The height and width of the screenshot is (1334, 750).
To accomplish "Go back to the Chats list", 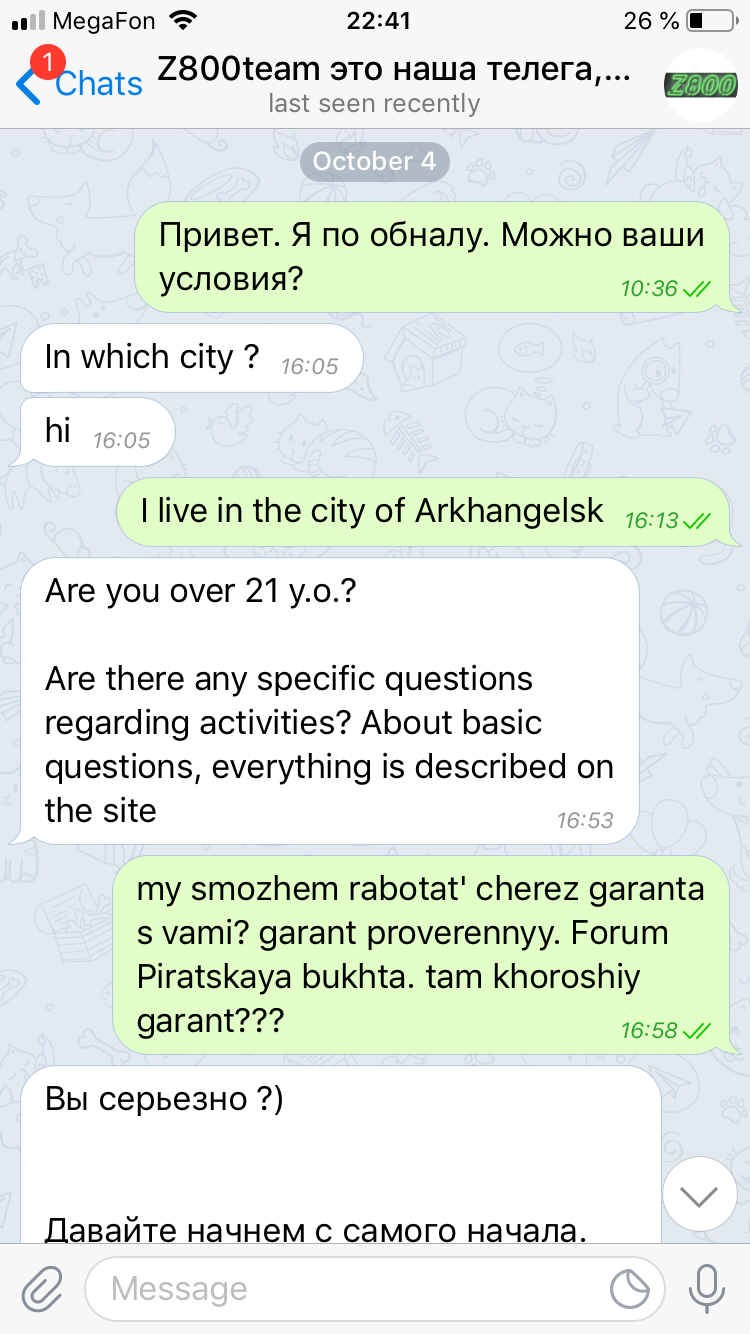I will [80, 84].
